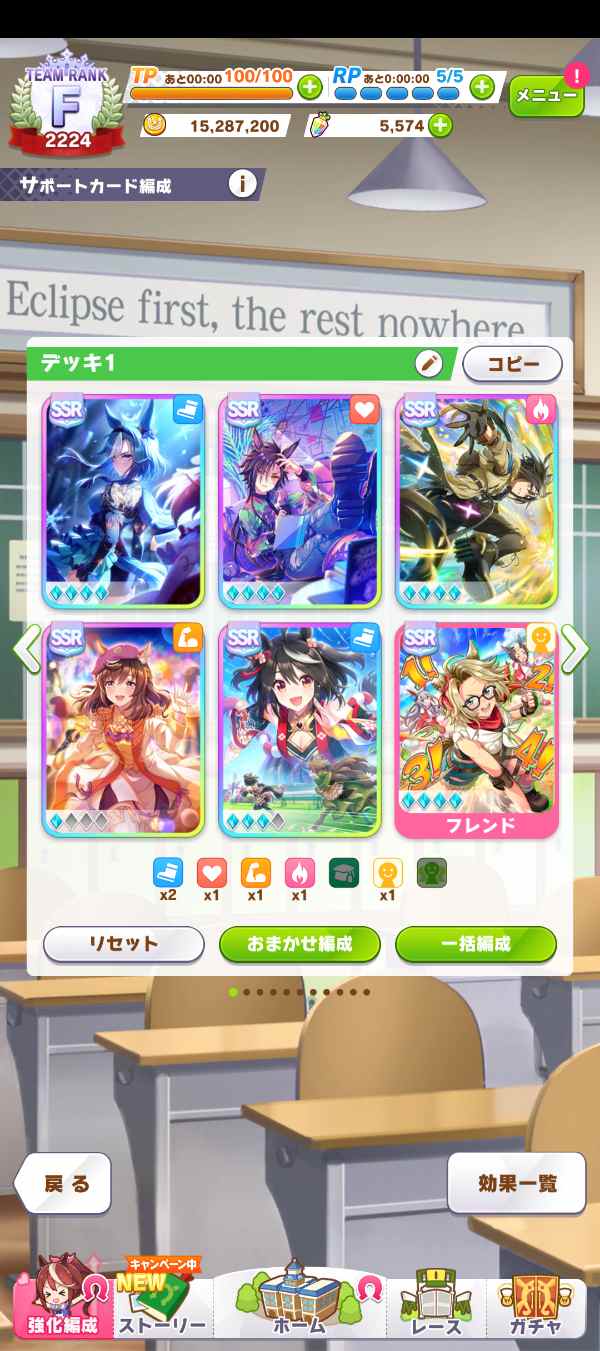Image resolution: width=600 pixels, height=1351 pixels.
Task: Go to the previous deck with the left arrow
Action: click(x=27, y=649)
